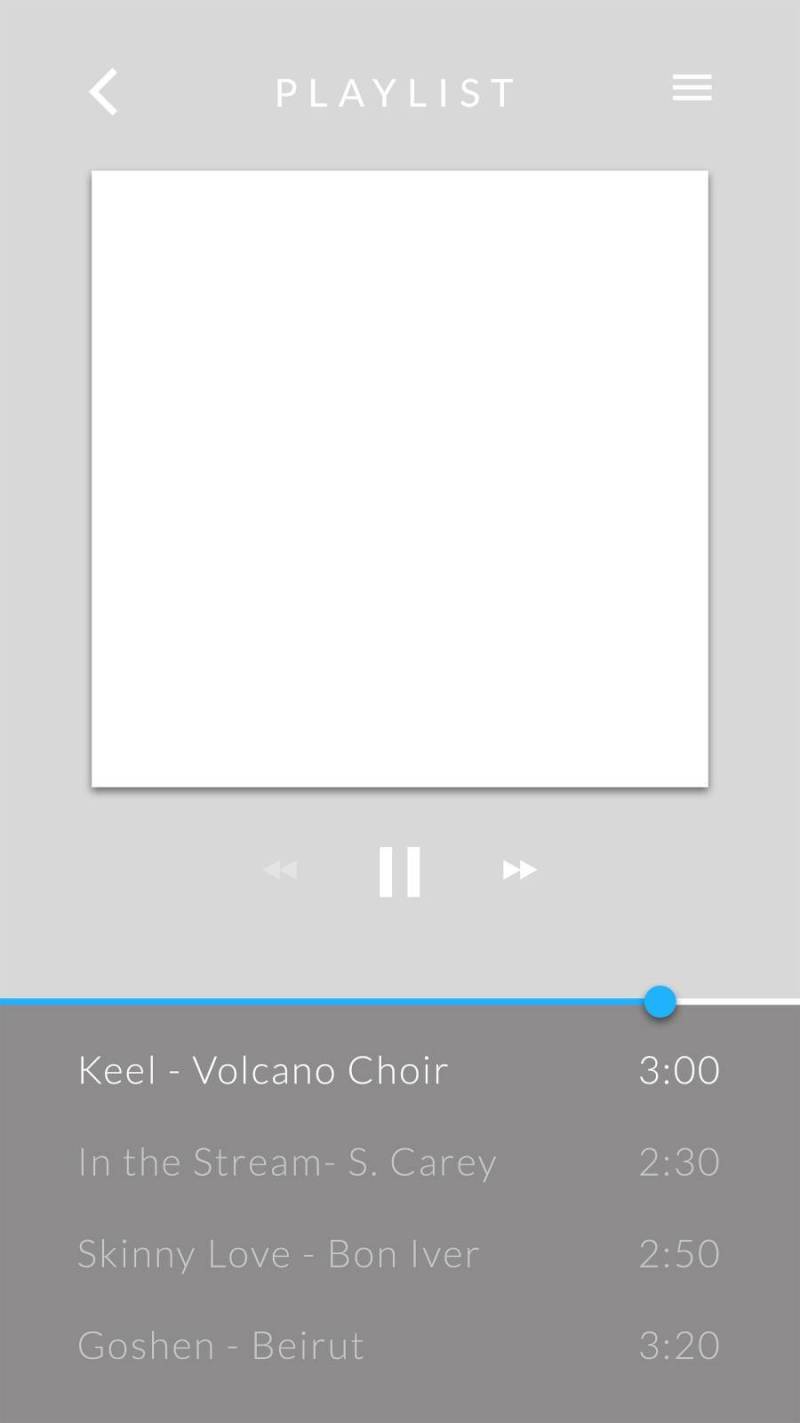Choose Goshen by Beirut
Screen dimensions: 800x1423
[x=221, y=1346]
